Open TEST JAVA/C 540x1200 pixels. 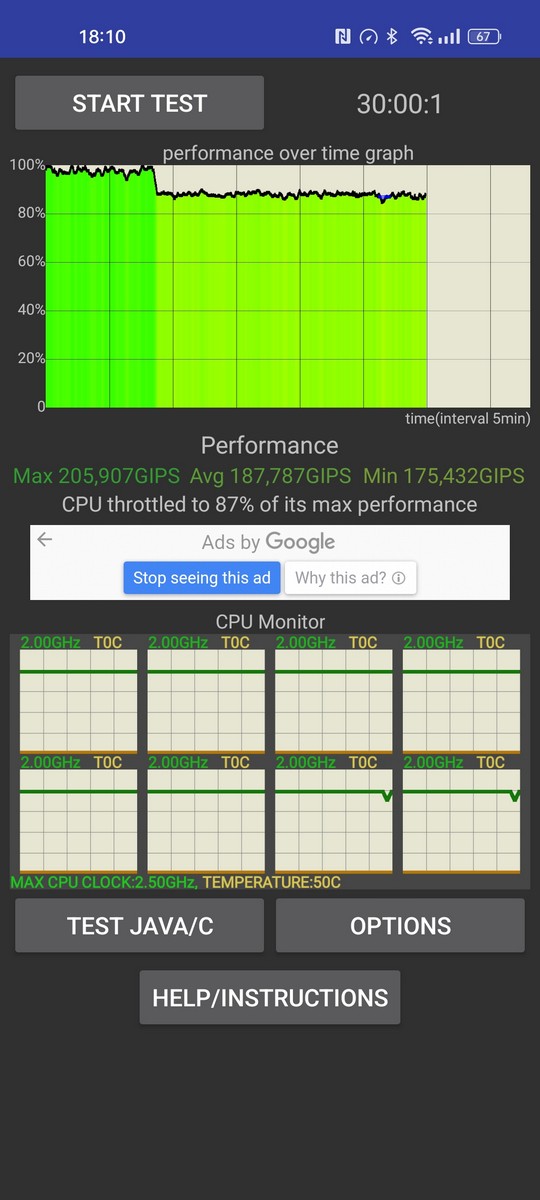[139, 926]
